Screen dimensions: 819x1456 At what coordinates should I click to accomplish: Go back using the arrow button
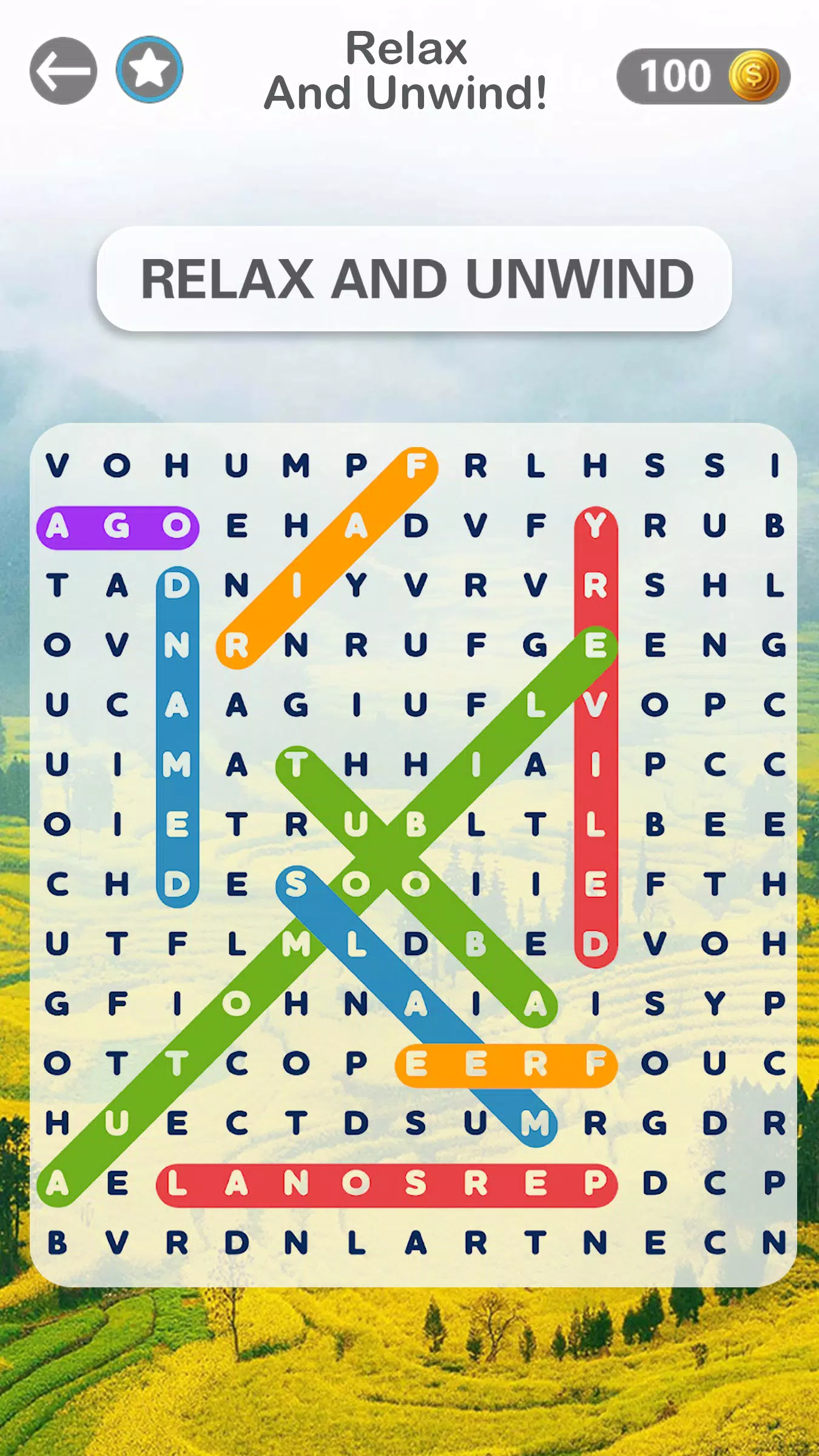pos(63,71)
